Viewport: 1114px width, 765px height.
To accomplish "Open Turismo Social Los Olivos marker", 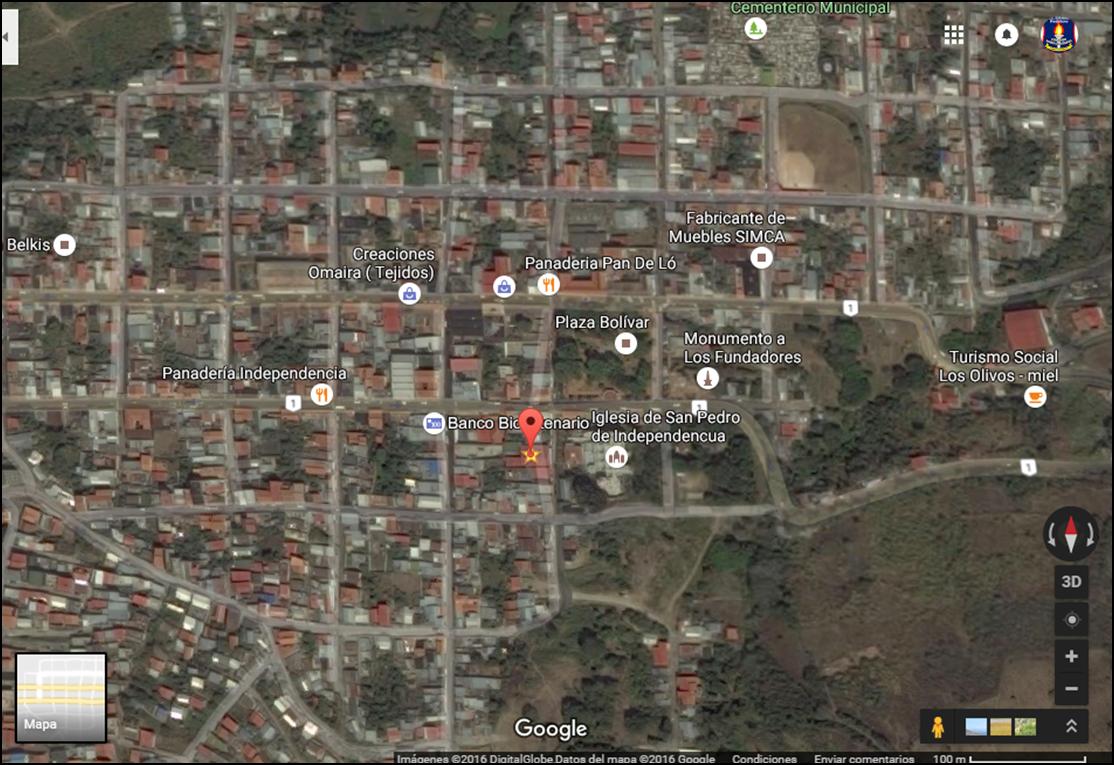I will (x=1036, y=397).
